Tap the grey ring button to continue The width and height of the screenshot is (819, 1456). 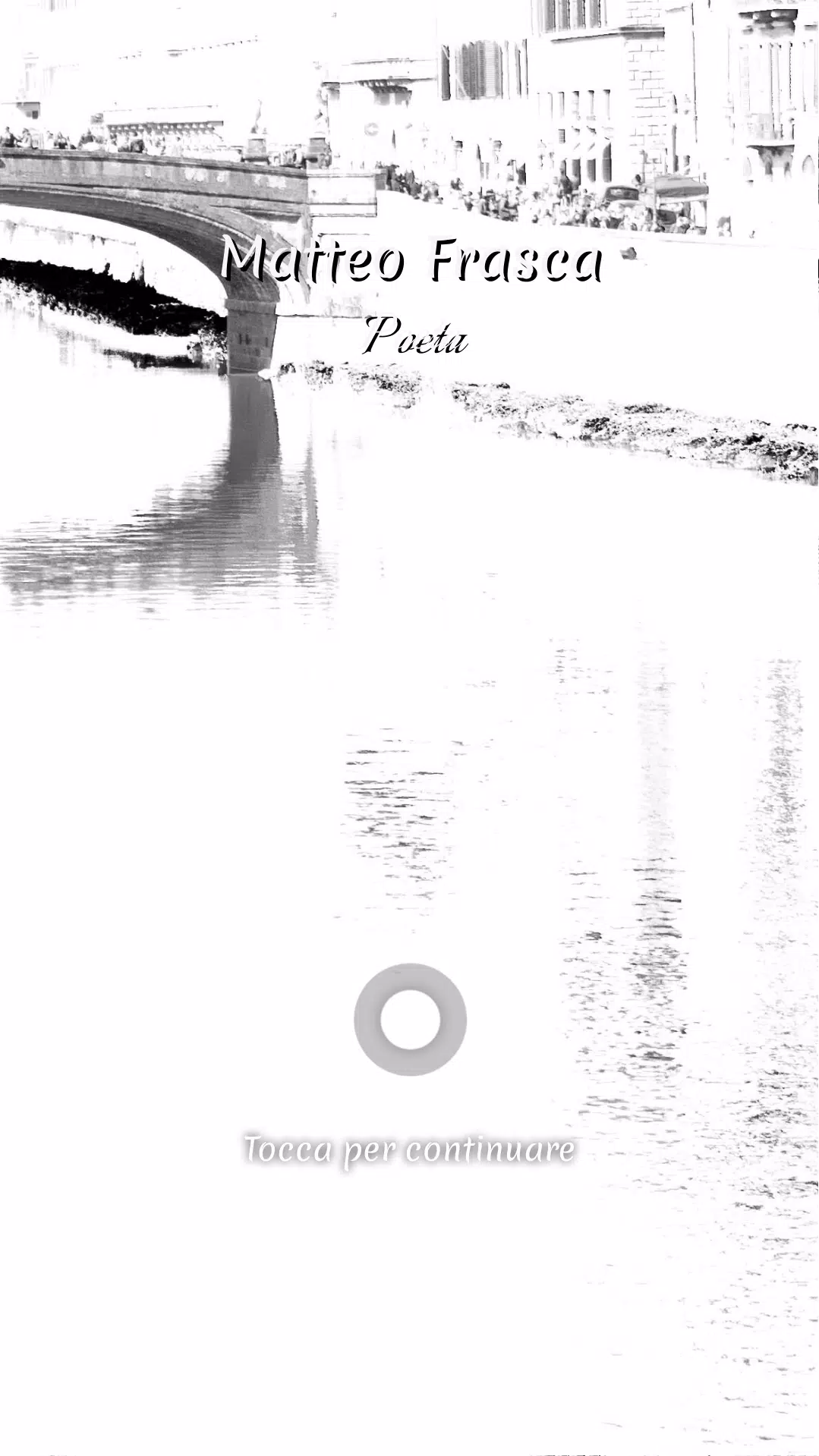(x=410, y=1019)
